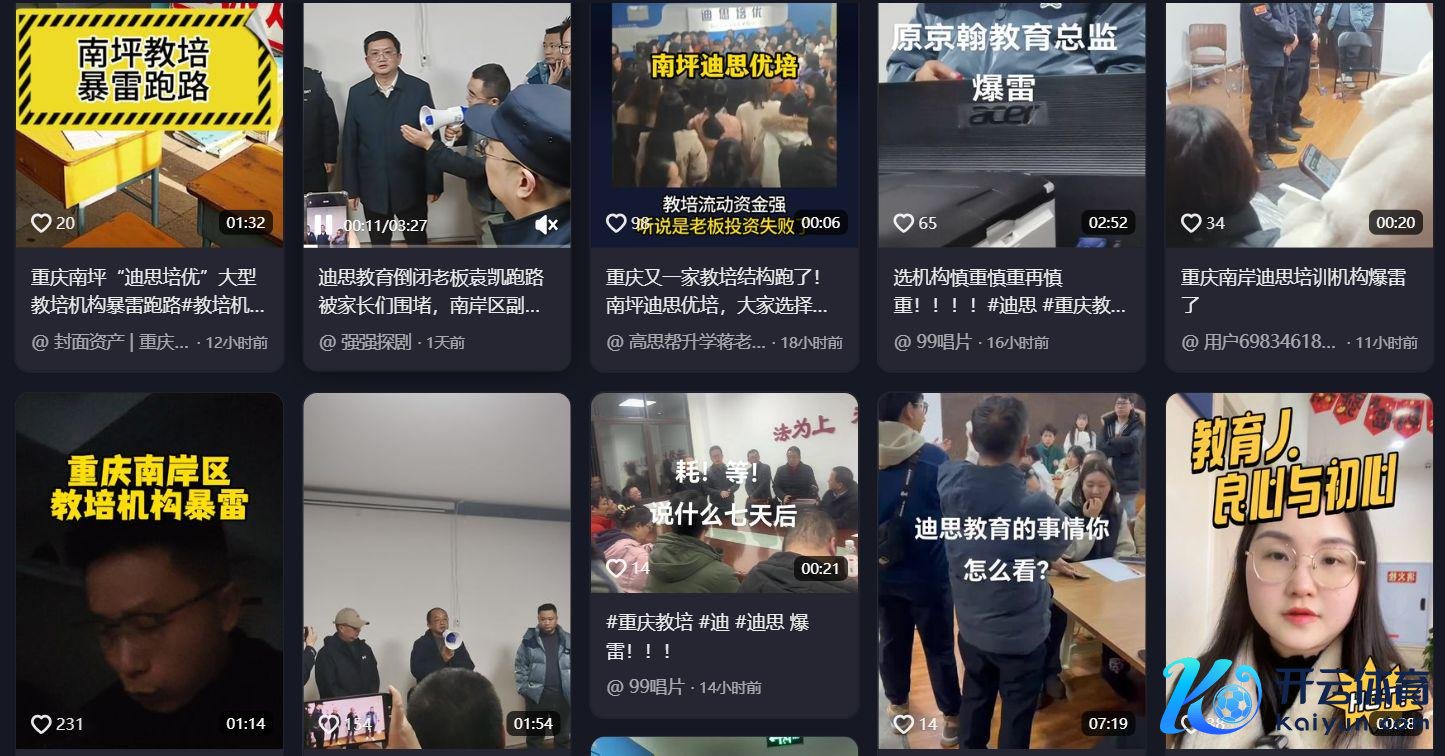Pause the playing 迪思教育倒闭 video preview
The width and height of the screenshot is (1445, 756).
click(324, 225)
